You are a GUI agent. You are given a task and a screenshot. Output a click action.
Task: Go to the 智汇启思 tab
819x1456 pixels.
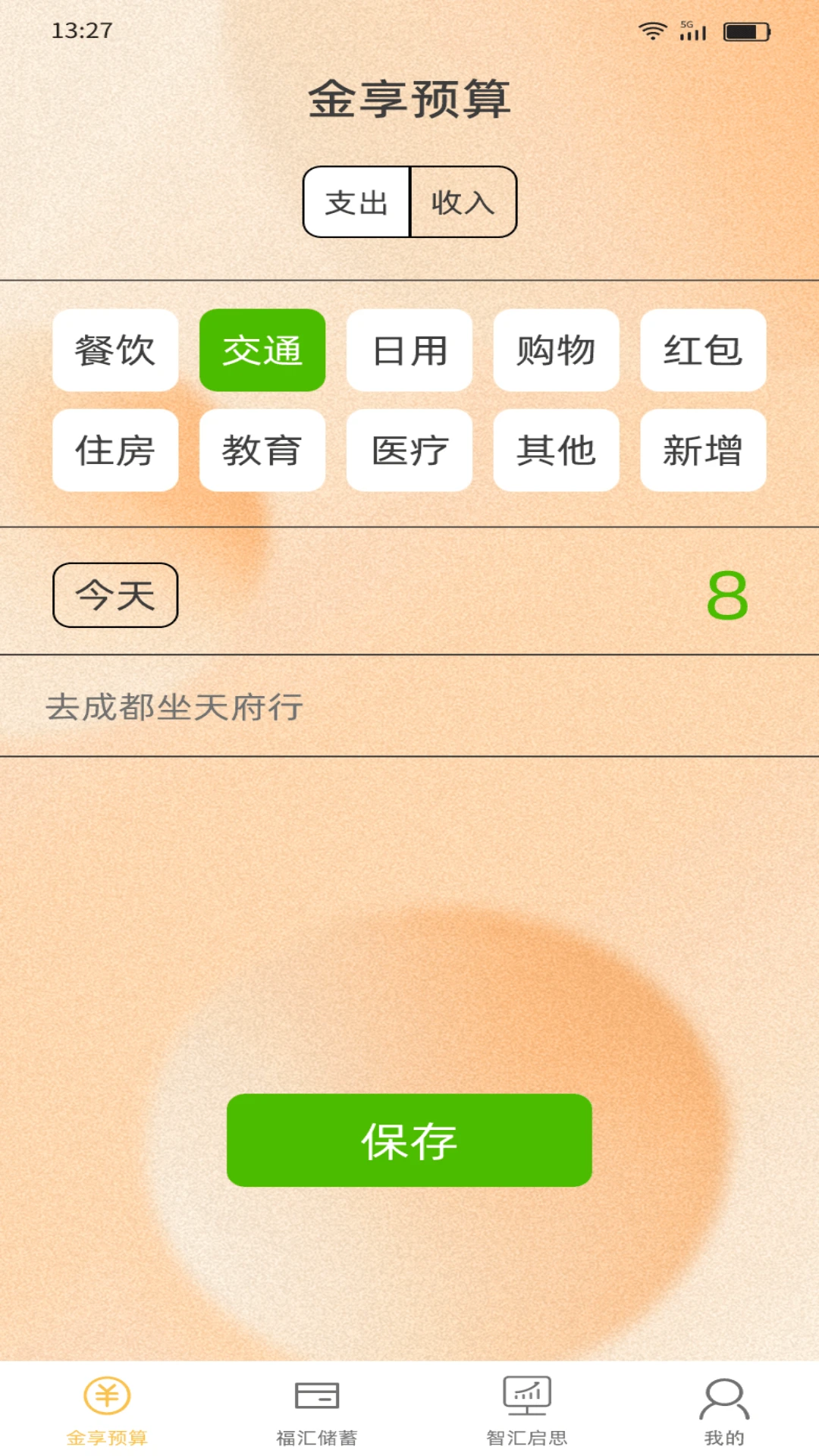click(527, 1410)
